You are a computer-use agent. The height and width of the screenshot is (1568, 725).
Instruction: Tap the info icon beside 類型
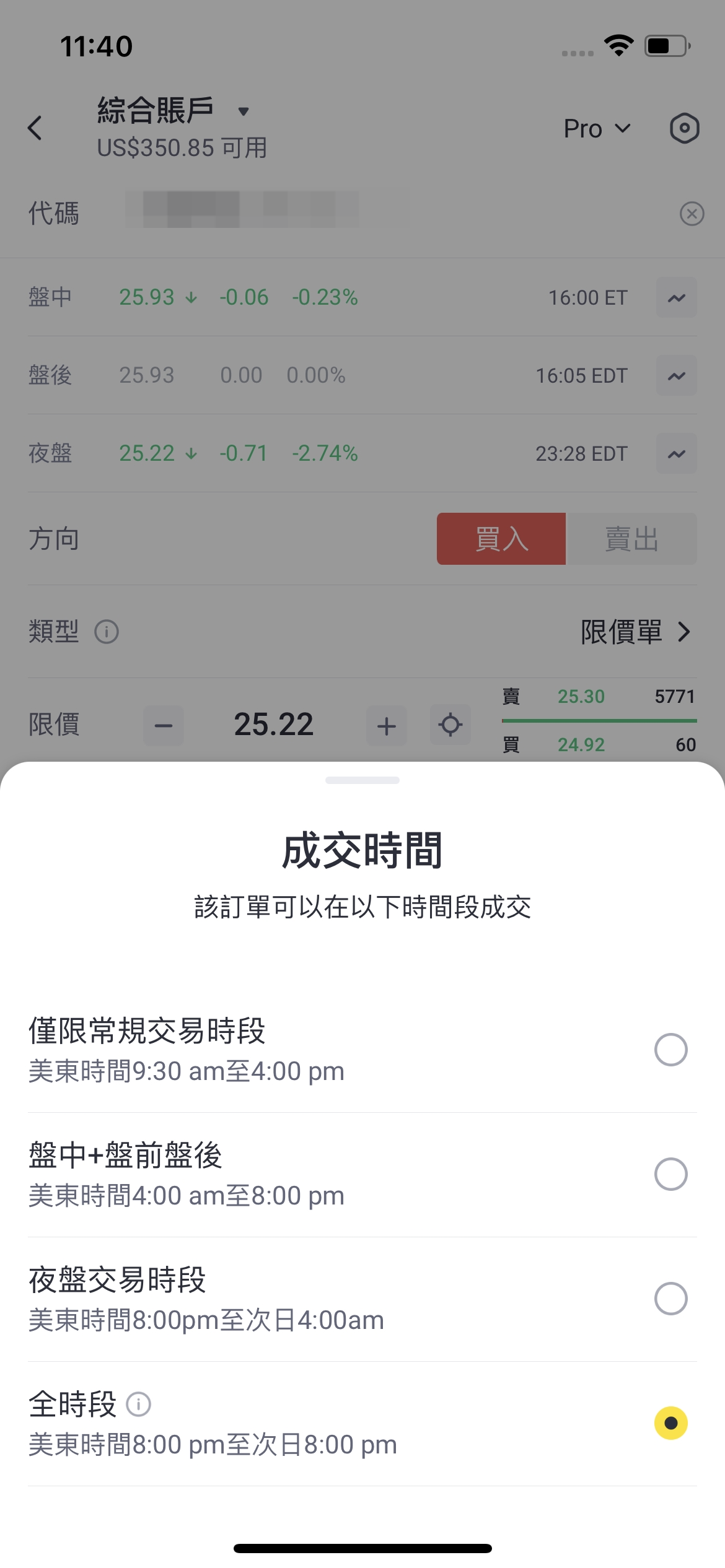[107, 632]
